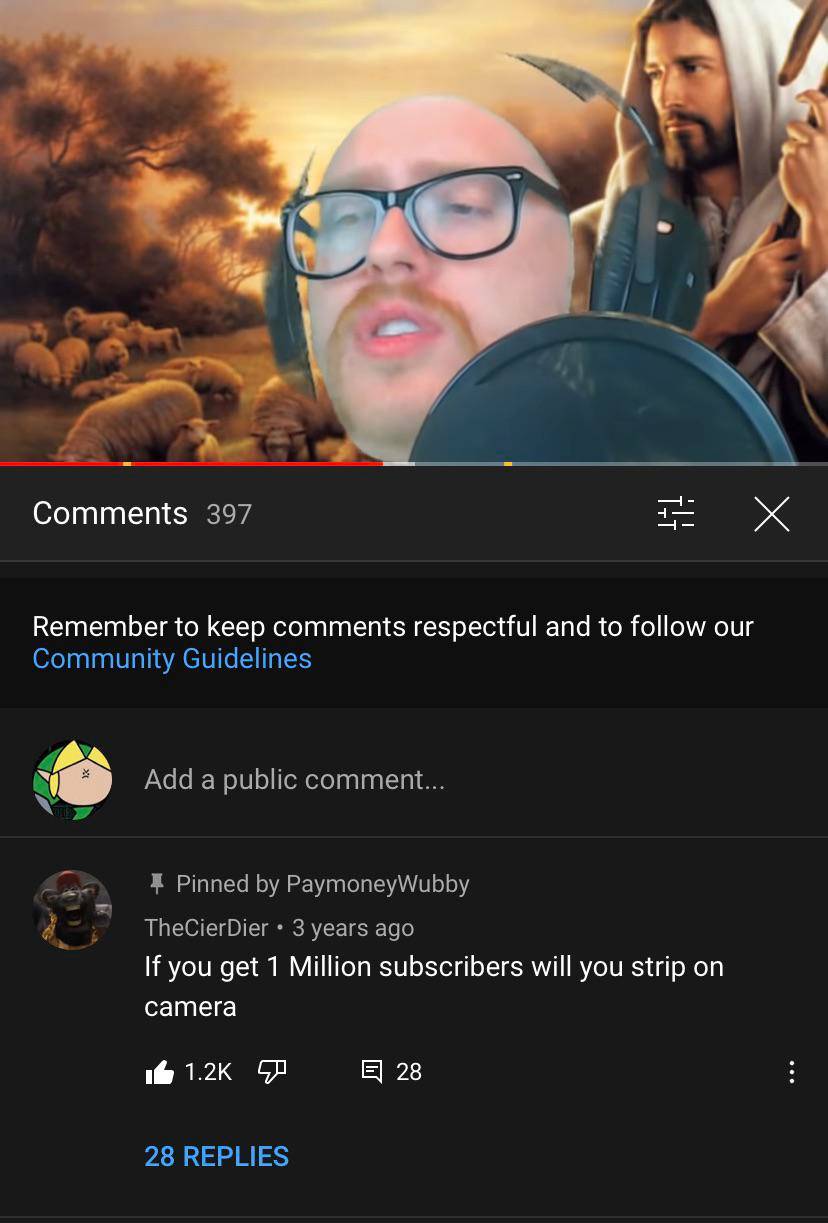The width and height of the screenshot is (828, 1223).
Task: Open the Community Guidelines link
Action: pyautogui.click(x=172, y=658)
